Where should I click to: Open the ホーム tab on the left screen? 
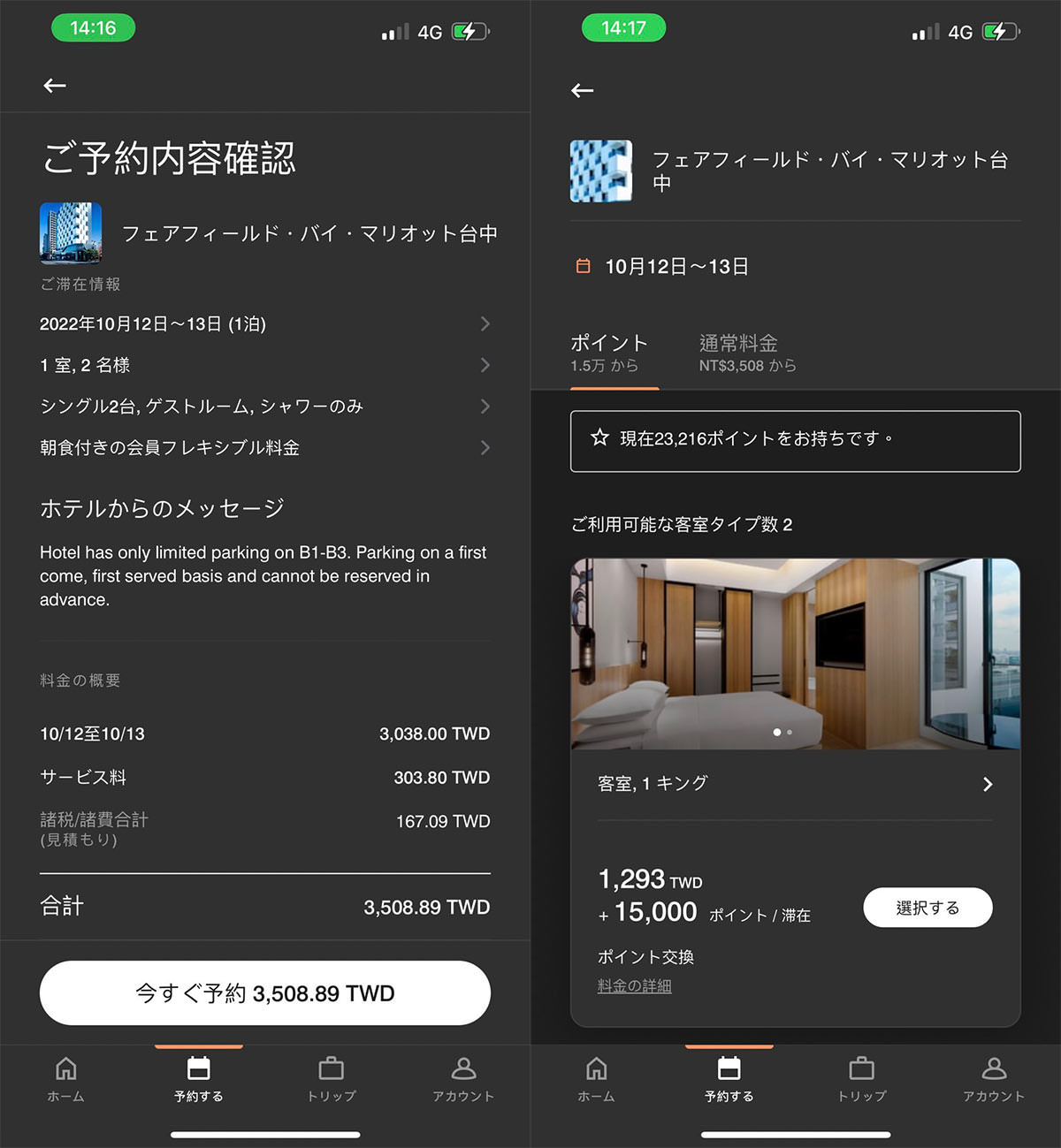coord(65,1080)
